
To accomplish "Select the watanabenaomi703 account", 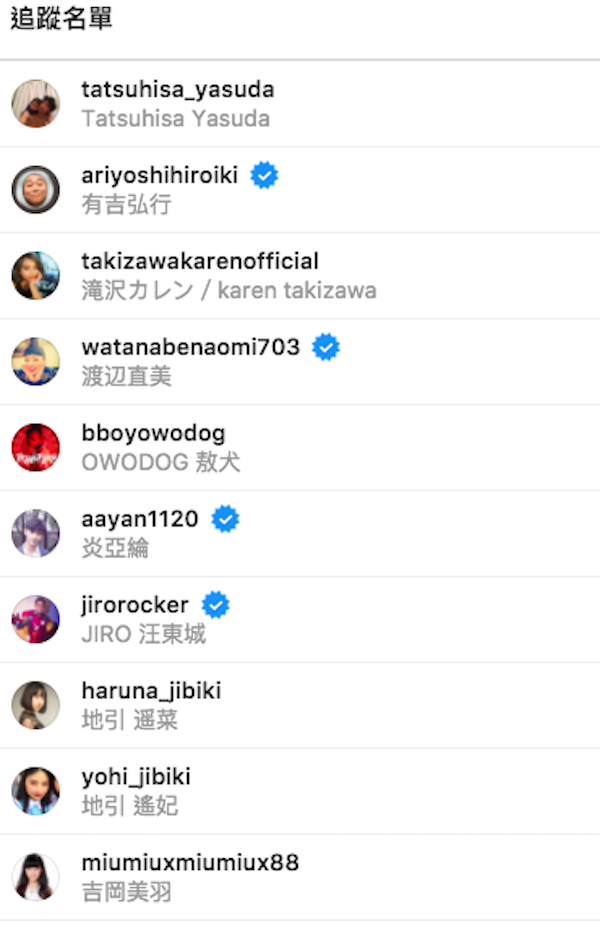I will coord(190,348).
